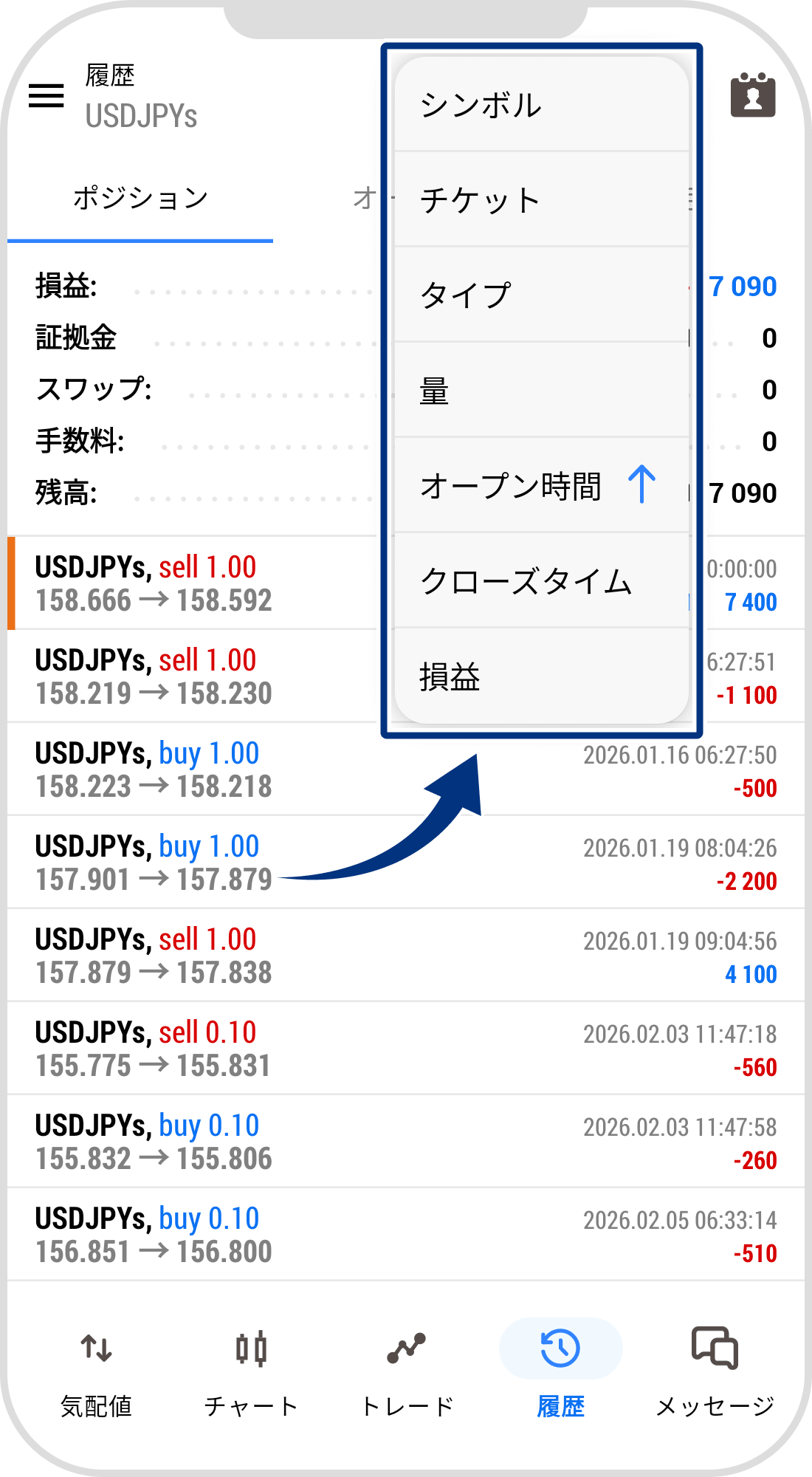Sort by クローズタイム

(541, 581)
